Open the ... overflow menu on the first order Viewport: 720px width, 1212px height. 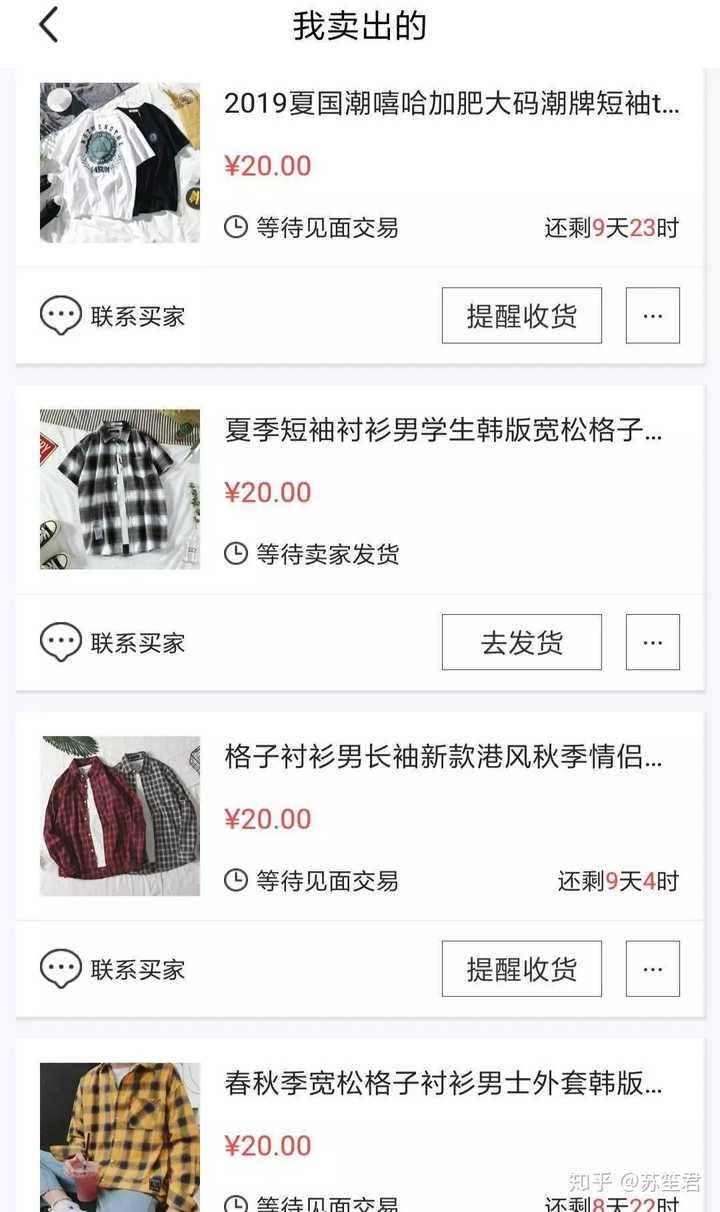[653, 315]
